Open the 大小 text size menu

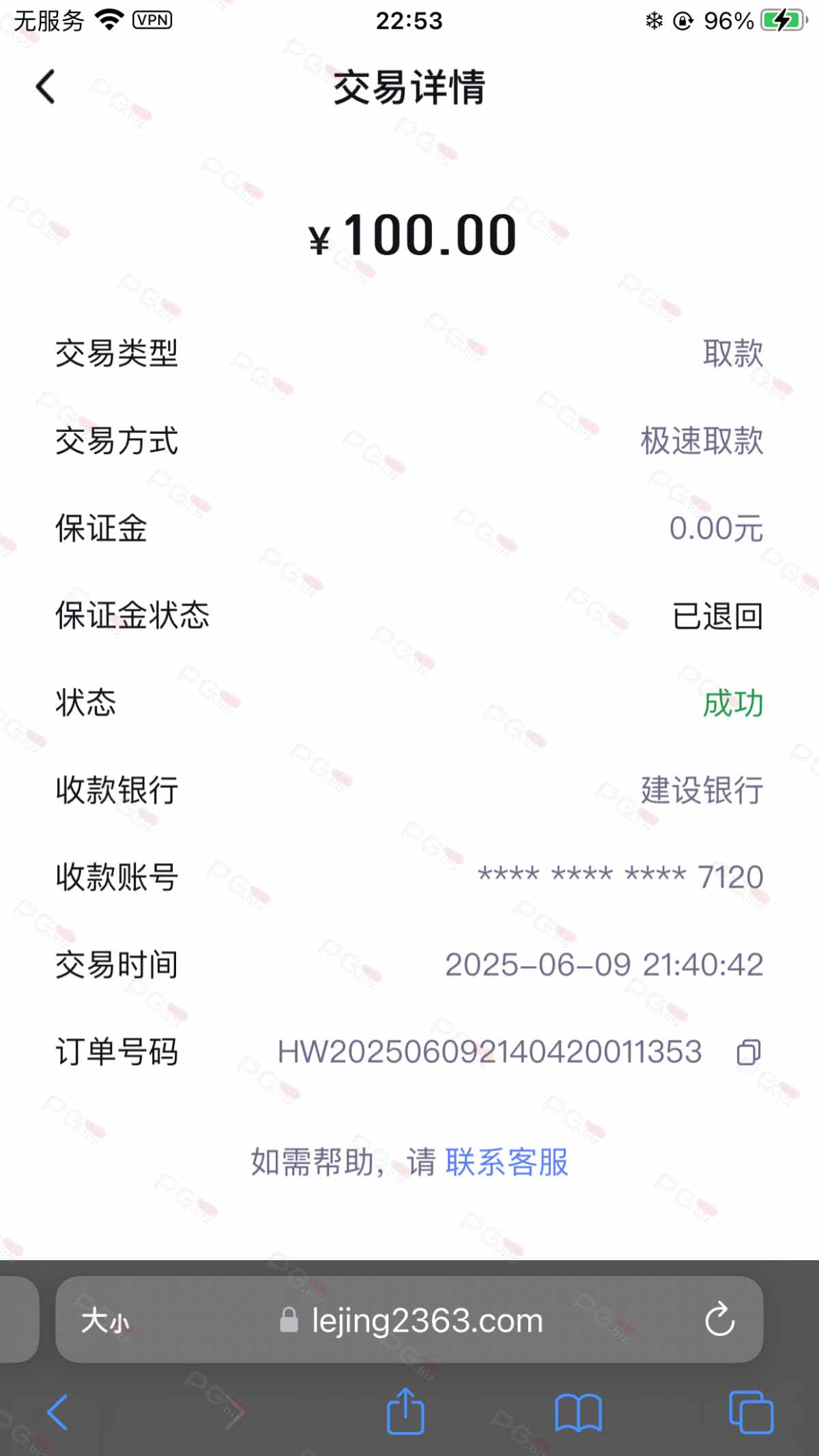coord(105,1321)
